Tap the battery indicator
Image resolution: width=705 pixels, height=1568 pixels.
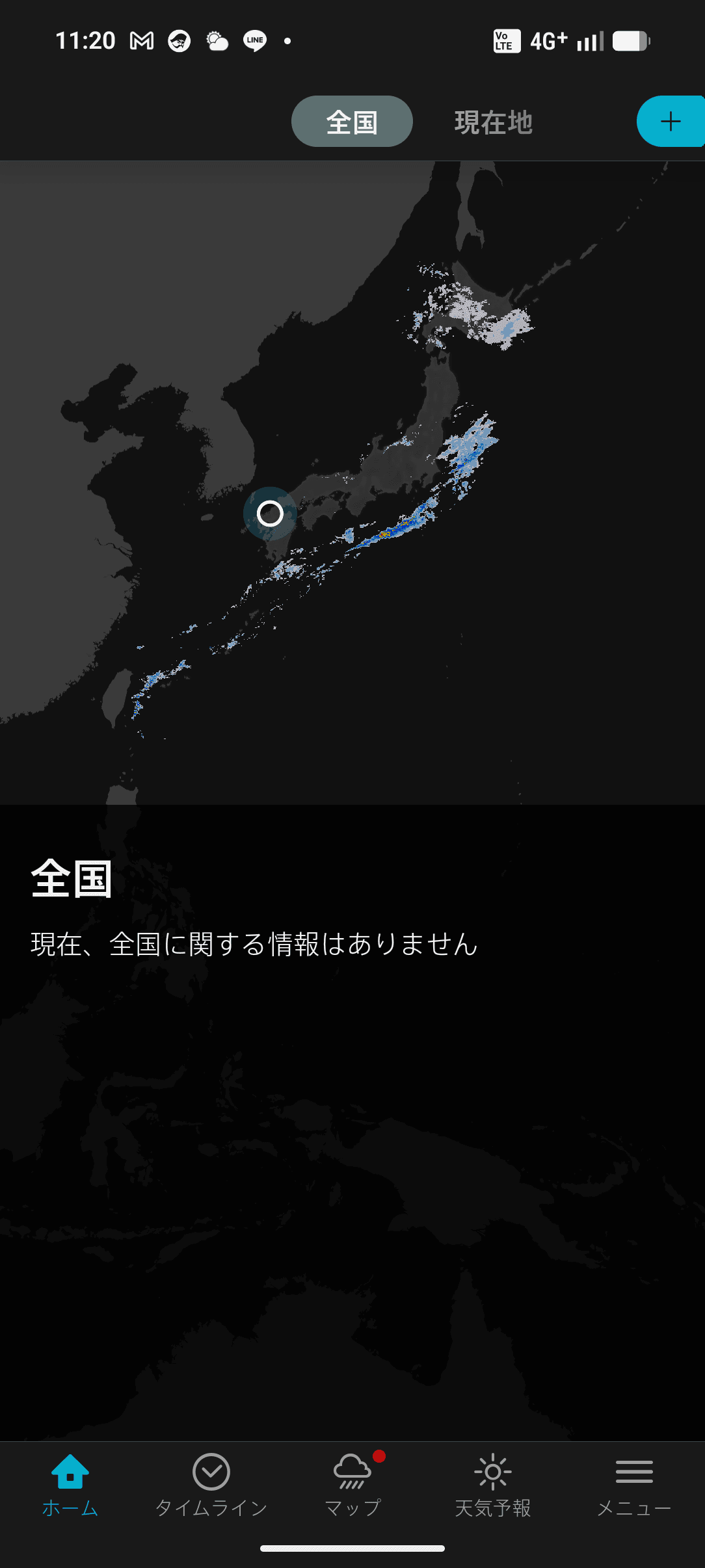click(x=630, y=40)
